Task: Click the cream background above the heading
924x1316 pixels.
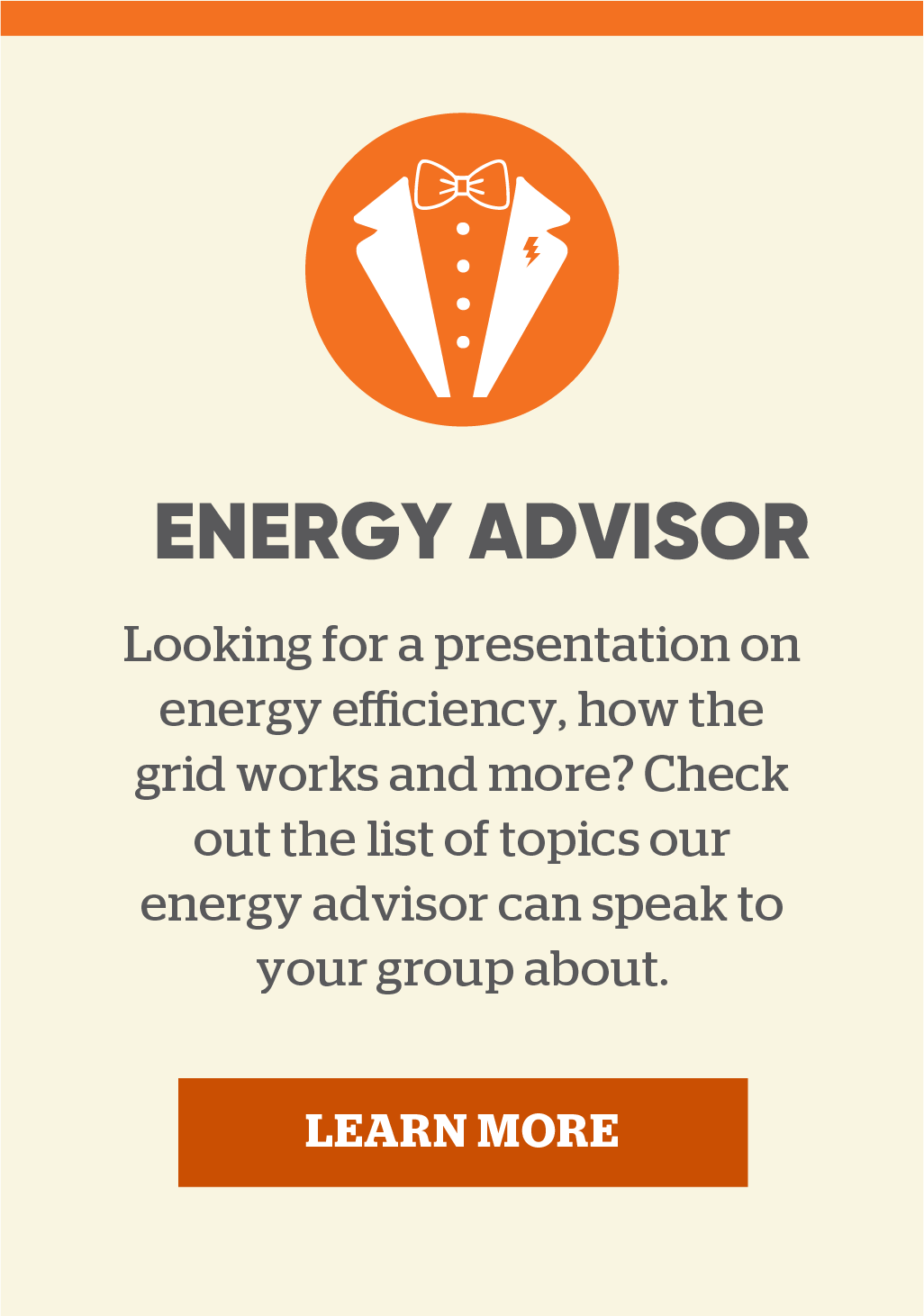Action: [x=462, y=459]
